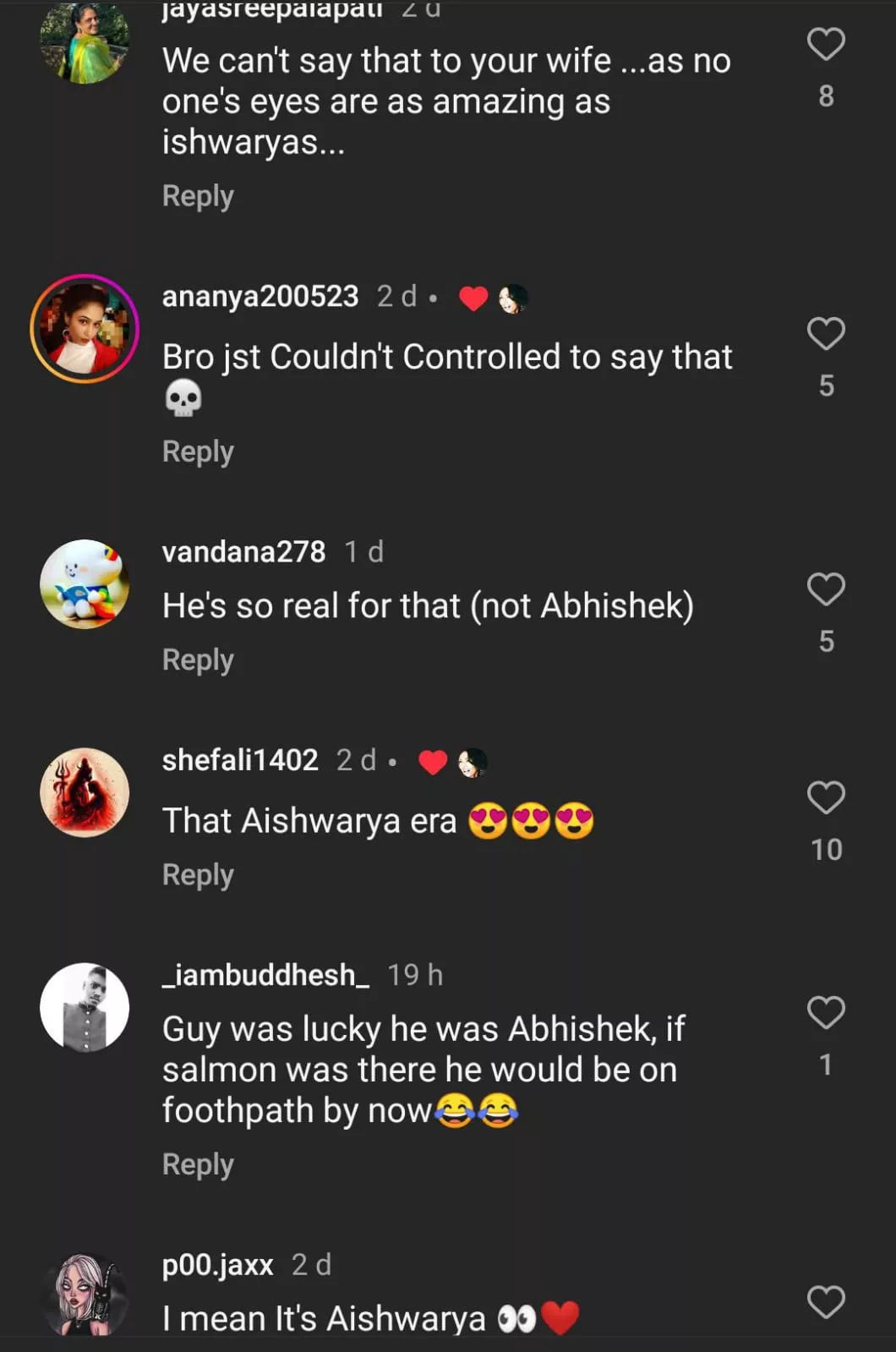Open vandana278's profile via avatar
896x1352 pixels.
point(85,584)
